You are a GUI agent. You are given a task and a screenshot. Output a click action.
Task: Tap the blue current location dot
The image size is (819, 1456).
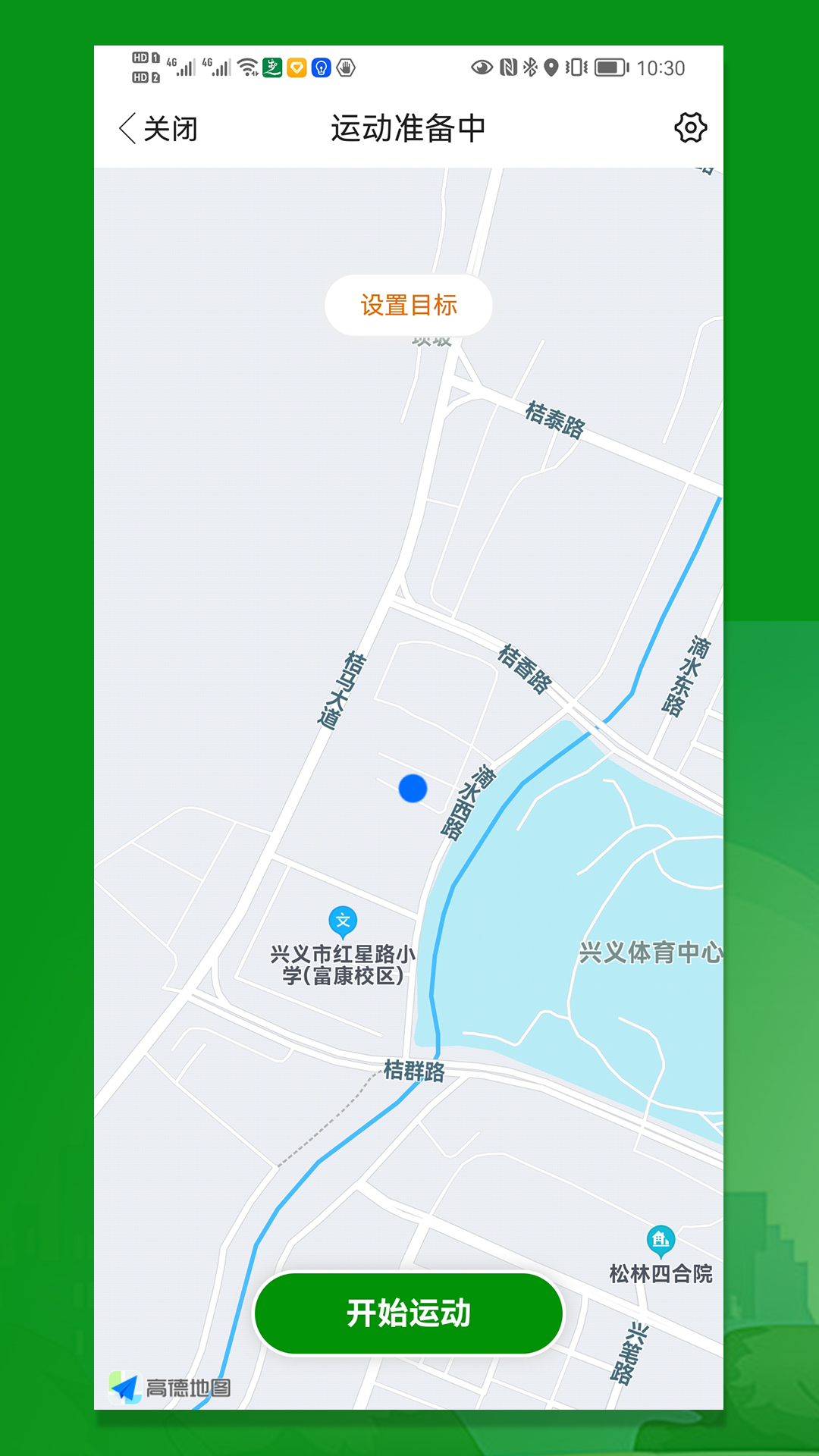(412, 789)
